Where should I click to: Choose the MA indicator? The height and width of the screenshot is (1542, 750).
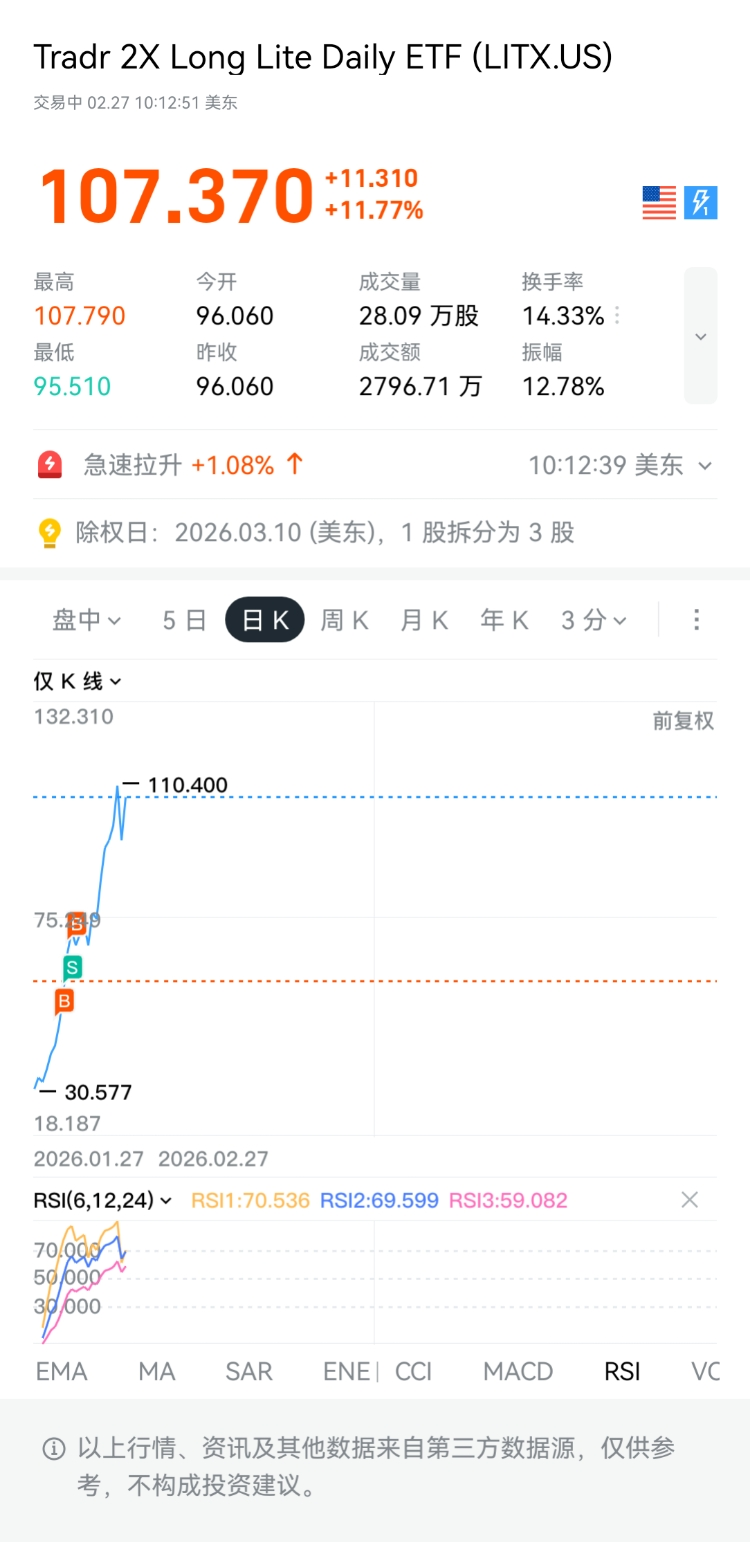coord(157,1371)
